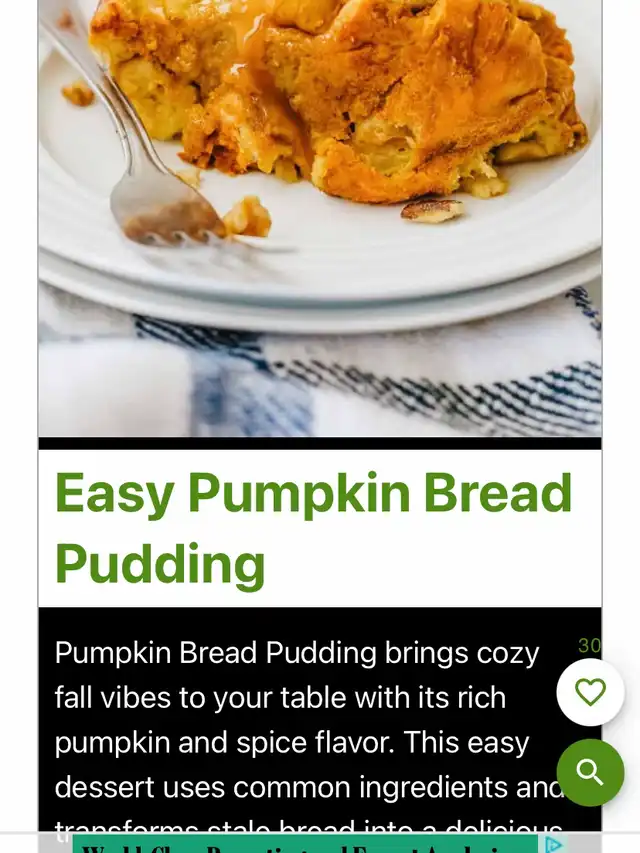Tap the AdChoices icon on the banner ad
The height and width of the screenshot is (853, 640).
pyautogui.click(x=551, y=845)
